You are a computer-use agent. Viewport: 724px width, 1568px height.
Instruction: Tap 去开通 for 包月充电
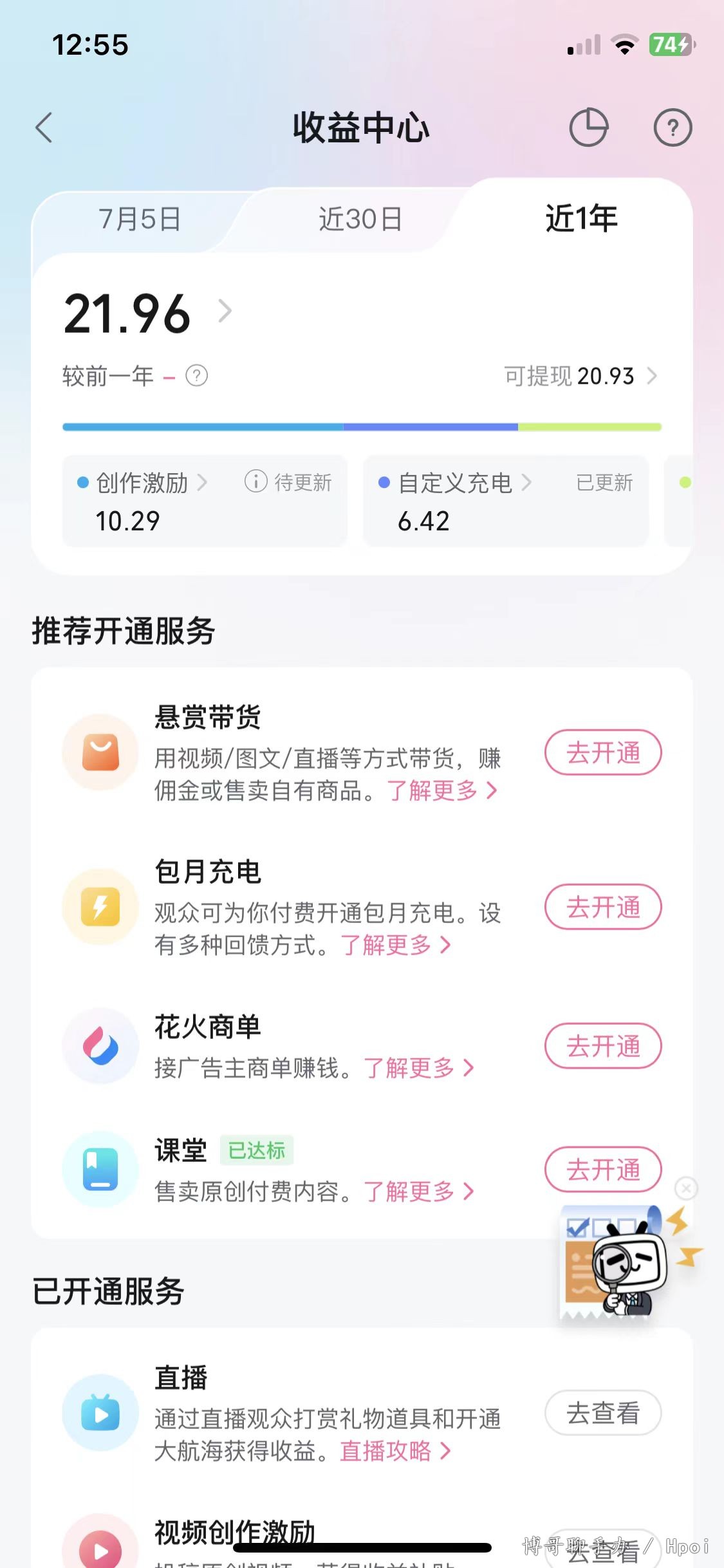coord(603,907)
